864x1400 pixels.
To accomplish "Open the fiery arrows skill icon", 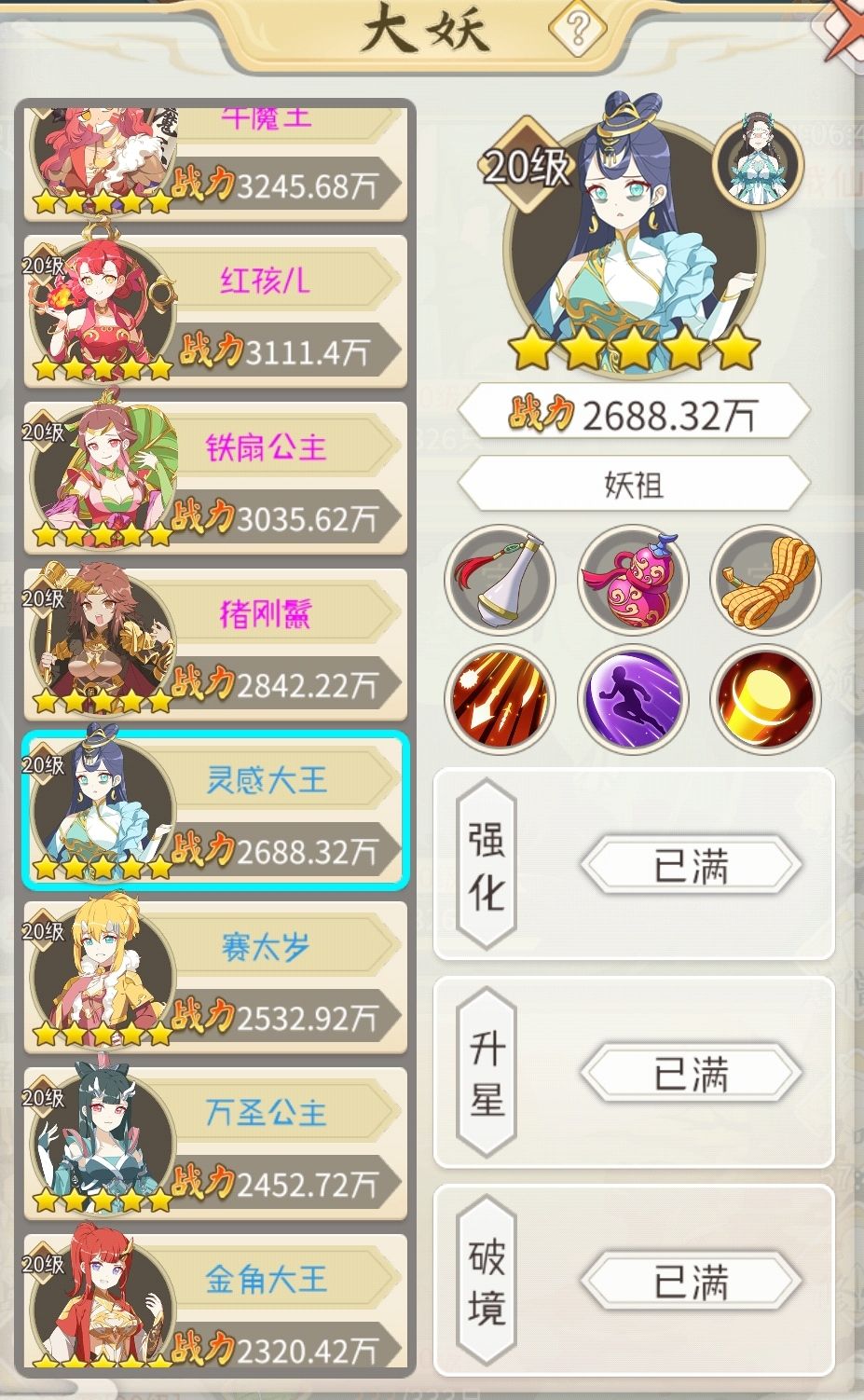I will [499, 697].
